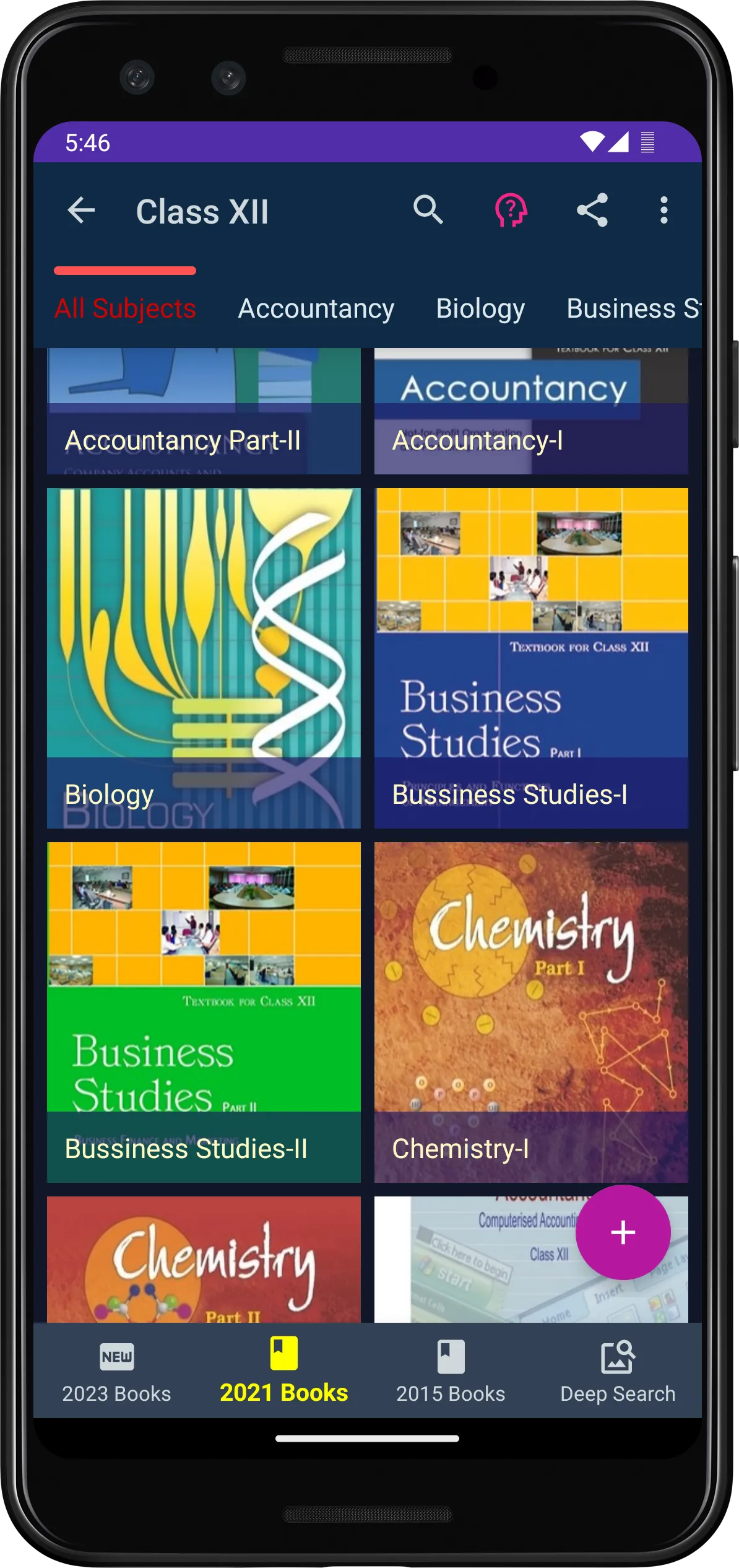
Task: Open the Accountancy-I book
Action: coord(531,412)
